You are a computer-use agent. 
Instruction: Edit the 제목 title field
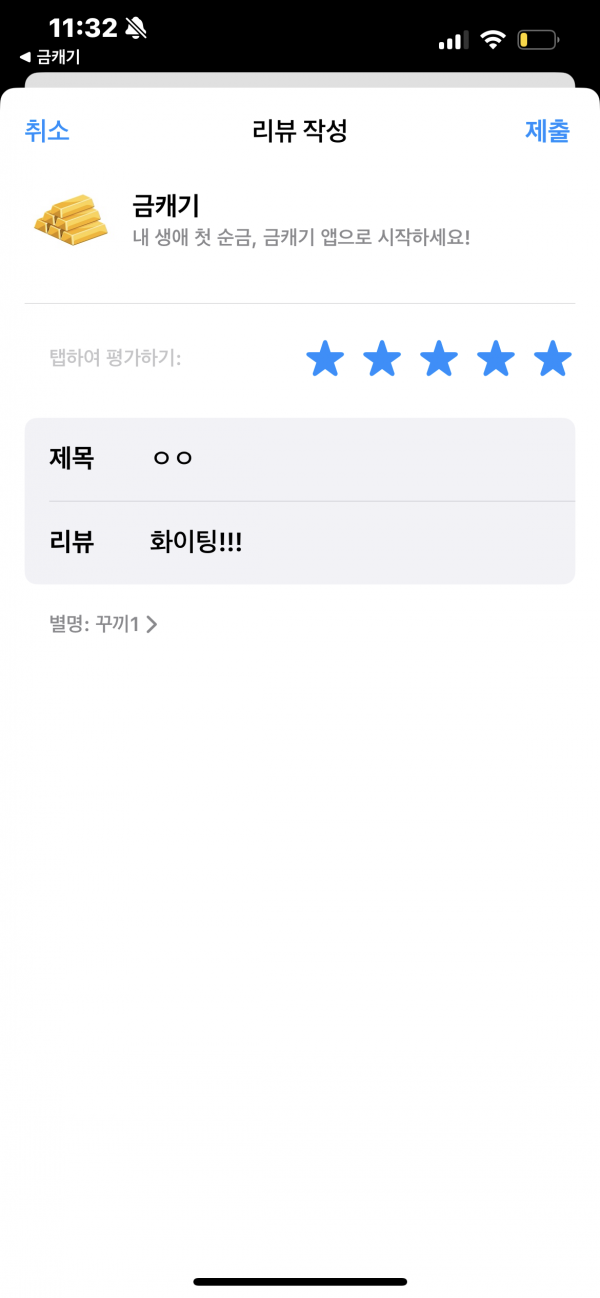coord(300,459)
